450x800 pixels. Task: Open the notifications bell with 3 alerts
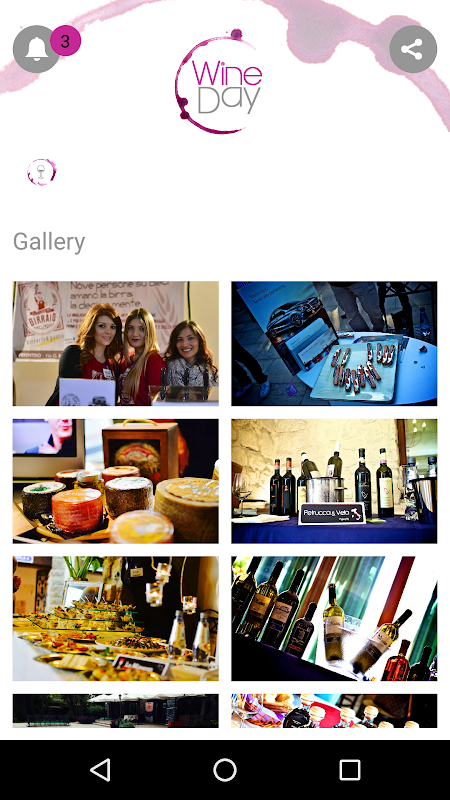tap(36, 49)
